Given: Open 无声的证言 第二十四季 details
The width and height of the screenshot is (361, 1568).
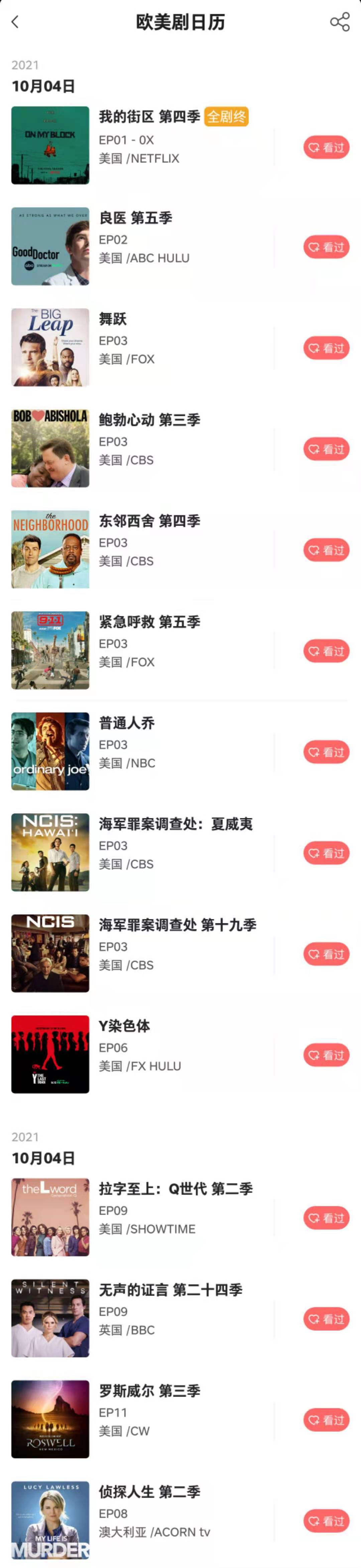Looking at the screenshot, I should pos(171,1290).
